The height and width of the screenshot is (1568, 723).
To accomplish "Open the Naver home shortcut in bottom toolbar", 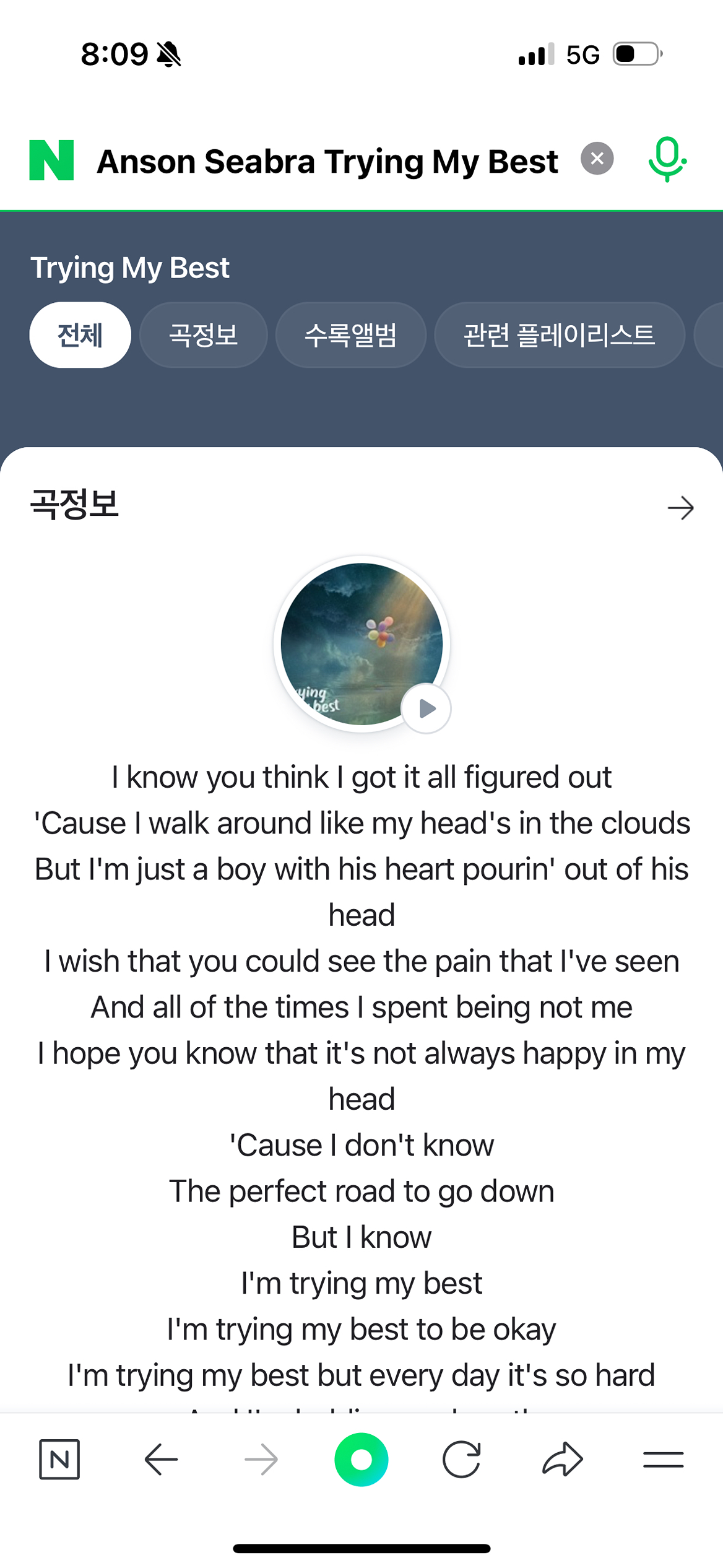I will [60, 1460].
